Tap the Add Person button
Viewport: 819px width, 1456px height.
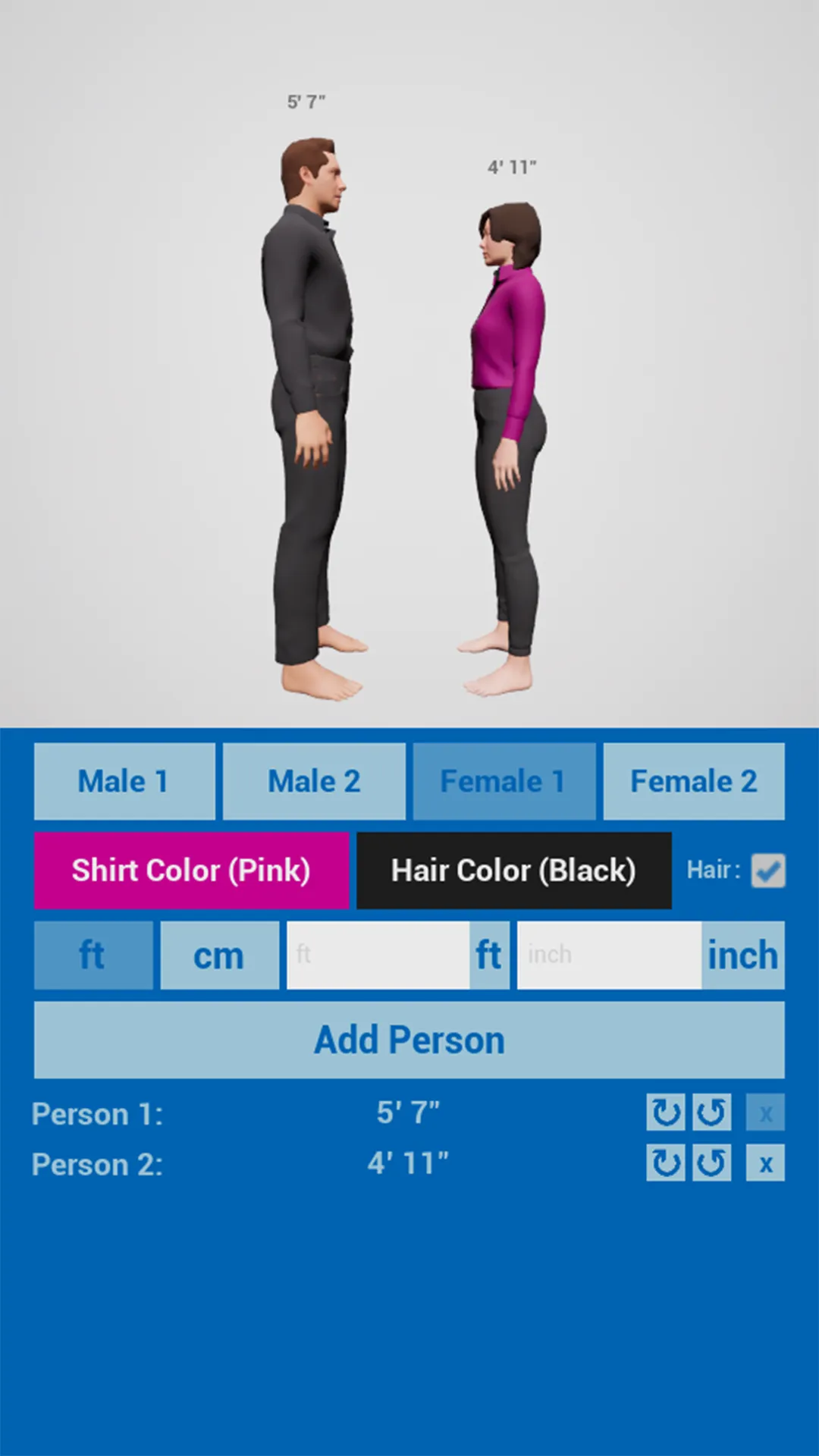point(409,1040)
